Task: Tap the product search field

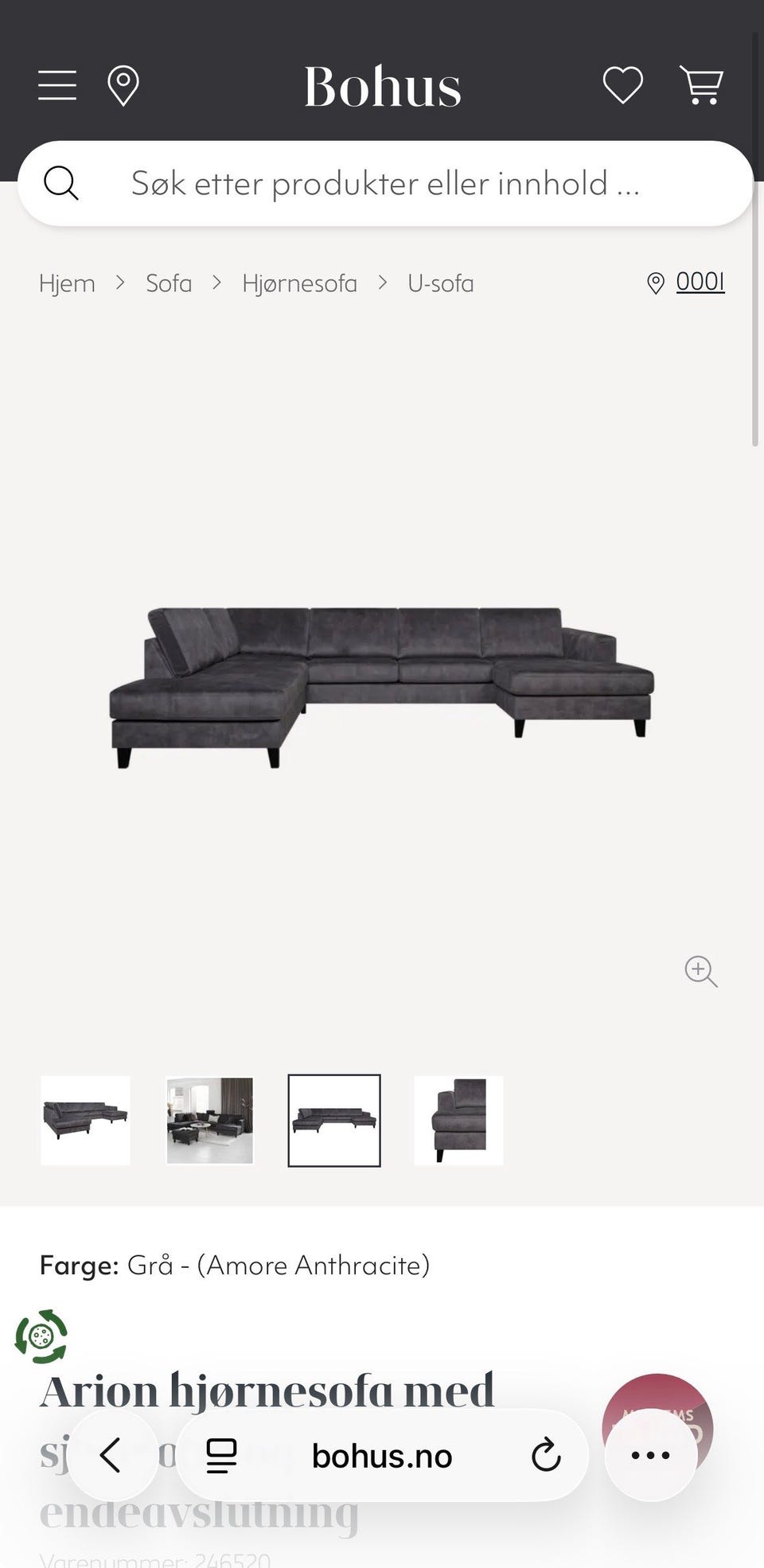Action: 385,184
